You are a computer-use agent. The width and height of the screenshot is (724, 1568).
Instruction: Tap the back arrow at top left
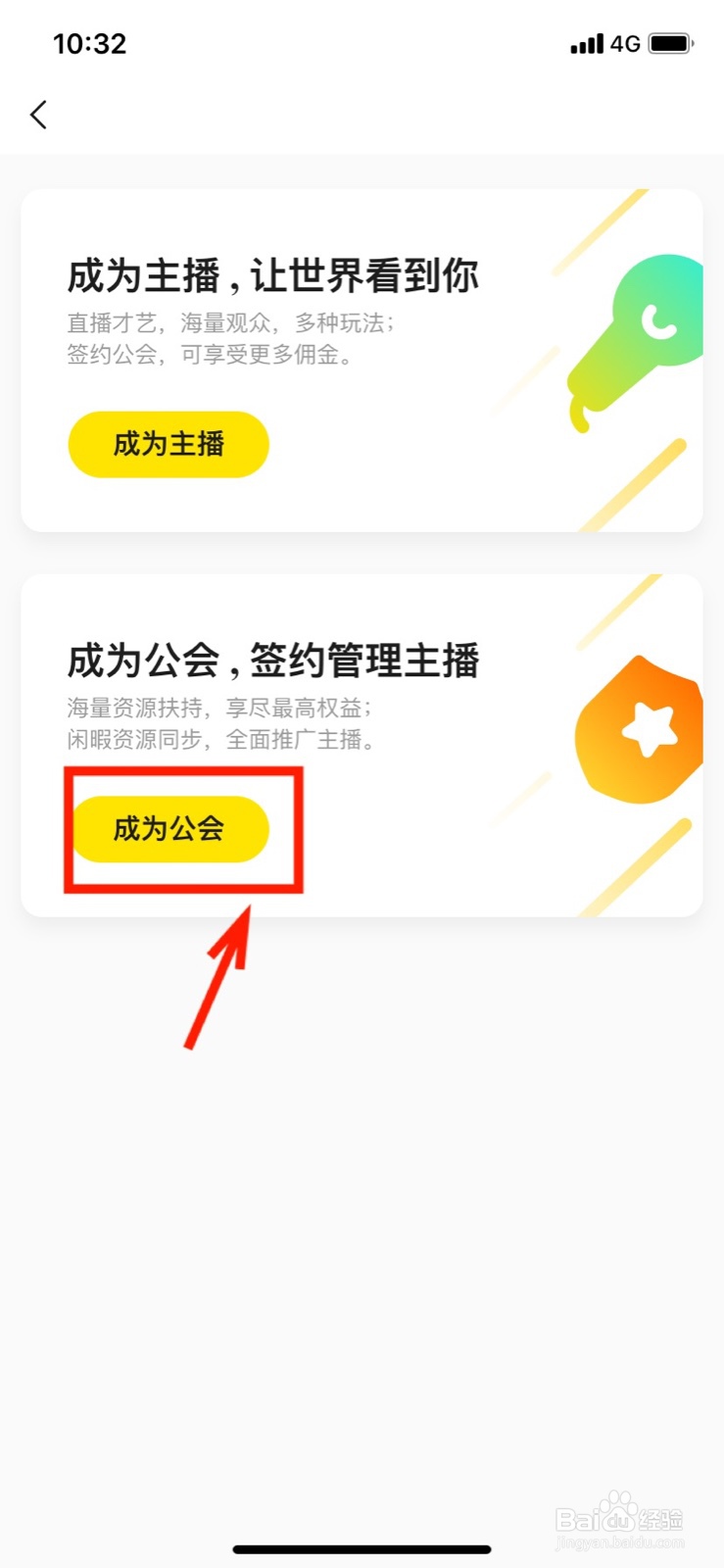point(37,115)
